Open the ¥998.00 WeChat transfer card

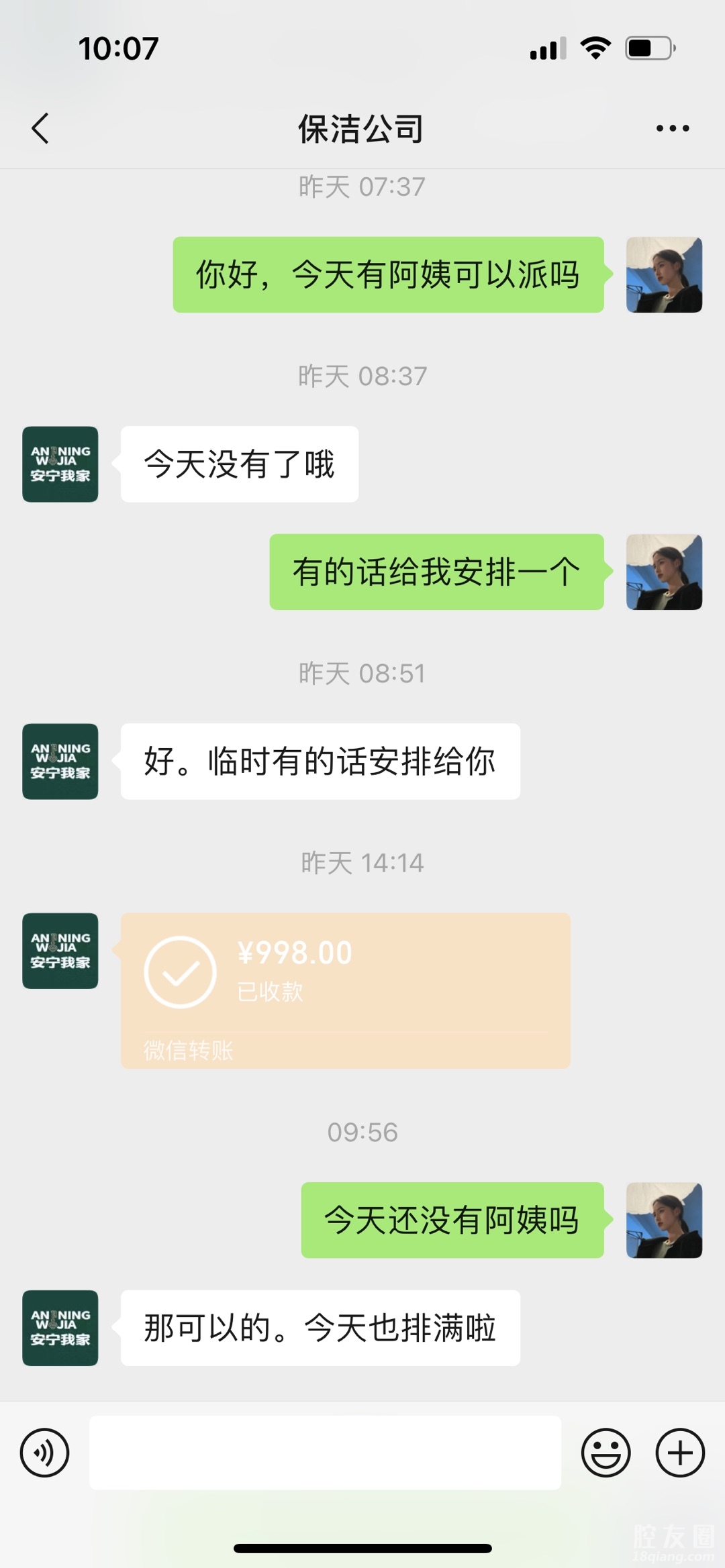[345, 990]
